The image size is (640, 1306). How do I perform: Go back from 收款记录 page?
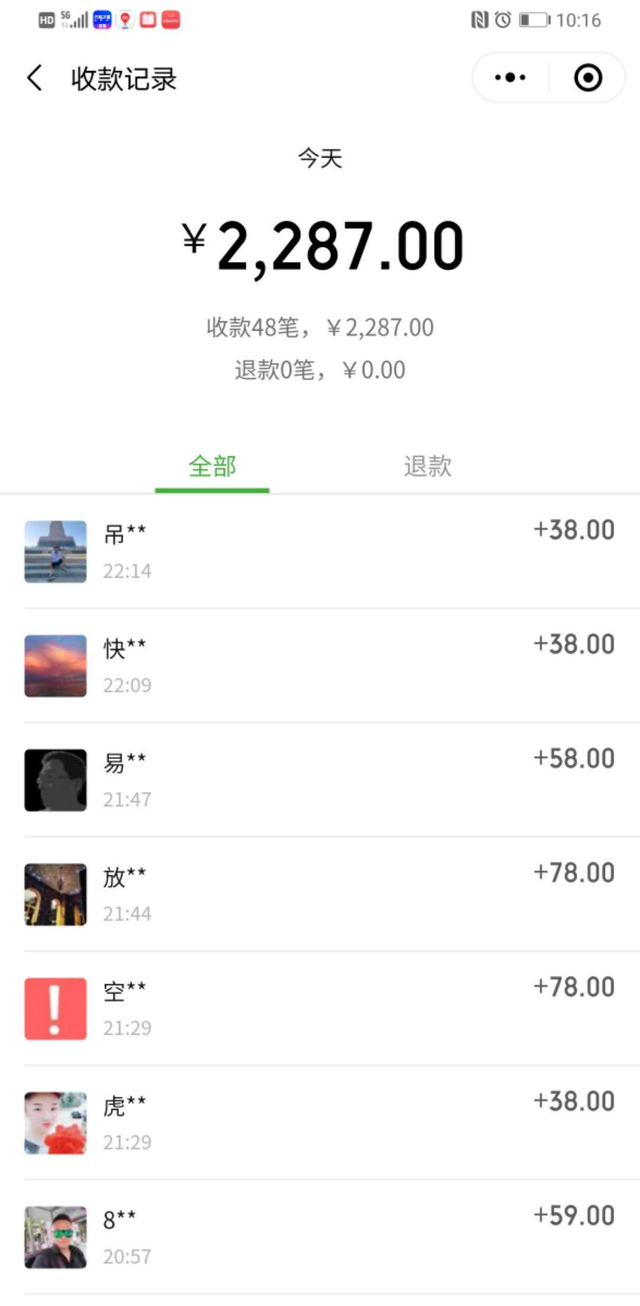tap(35, 78)
